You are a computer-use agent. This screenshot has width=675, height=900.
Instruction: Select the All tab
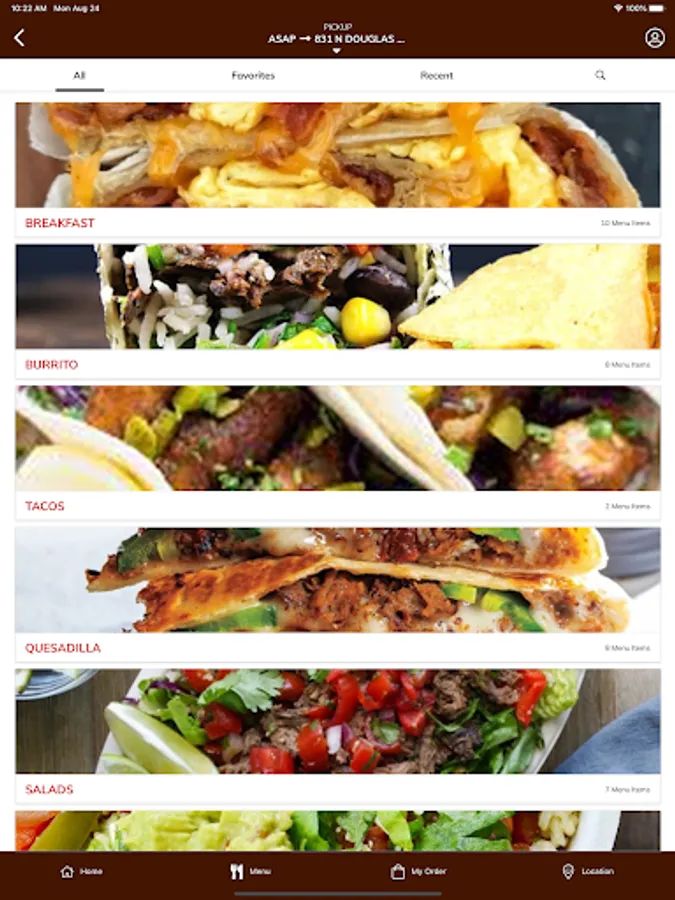pyautogui.click(x=79, y=75)
